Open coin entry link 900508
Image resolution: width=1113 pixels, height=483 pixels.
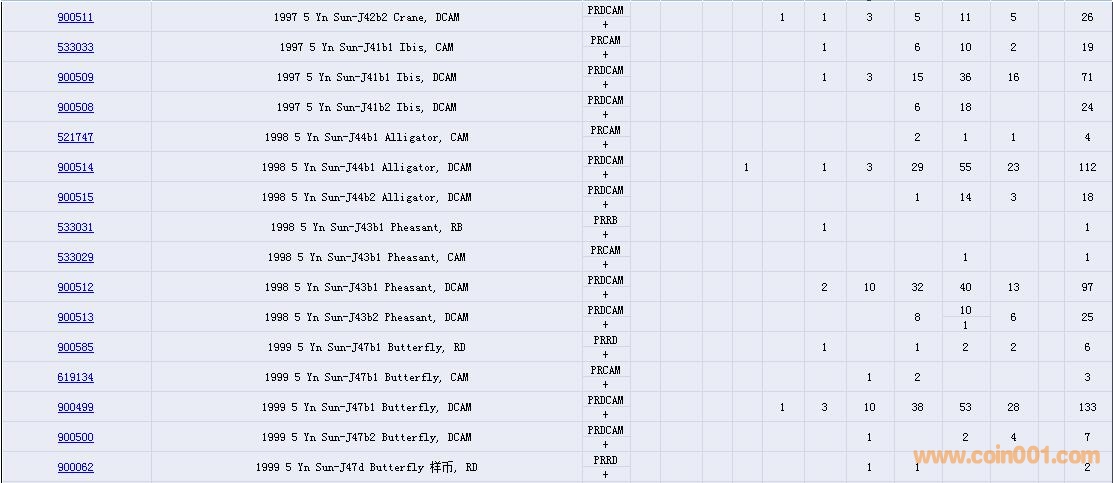(76, 107)
